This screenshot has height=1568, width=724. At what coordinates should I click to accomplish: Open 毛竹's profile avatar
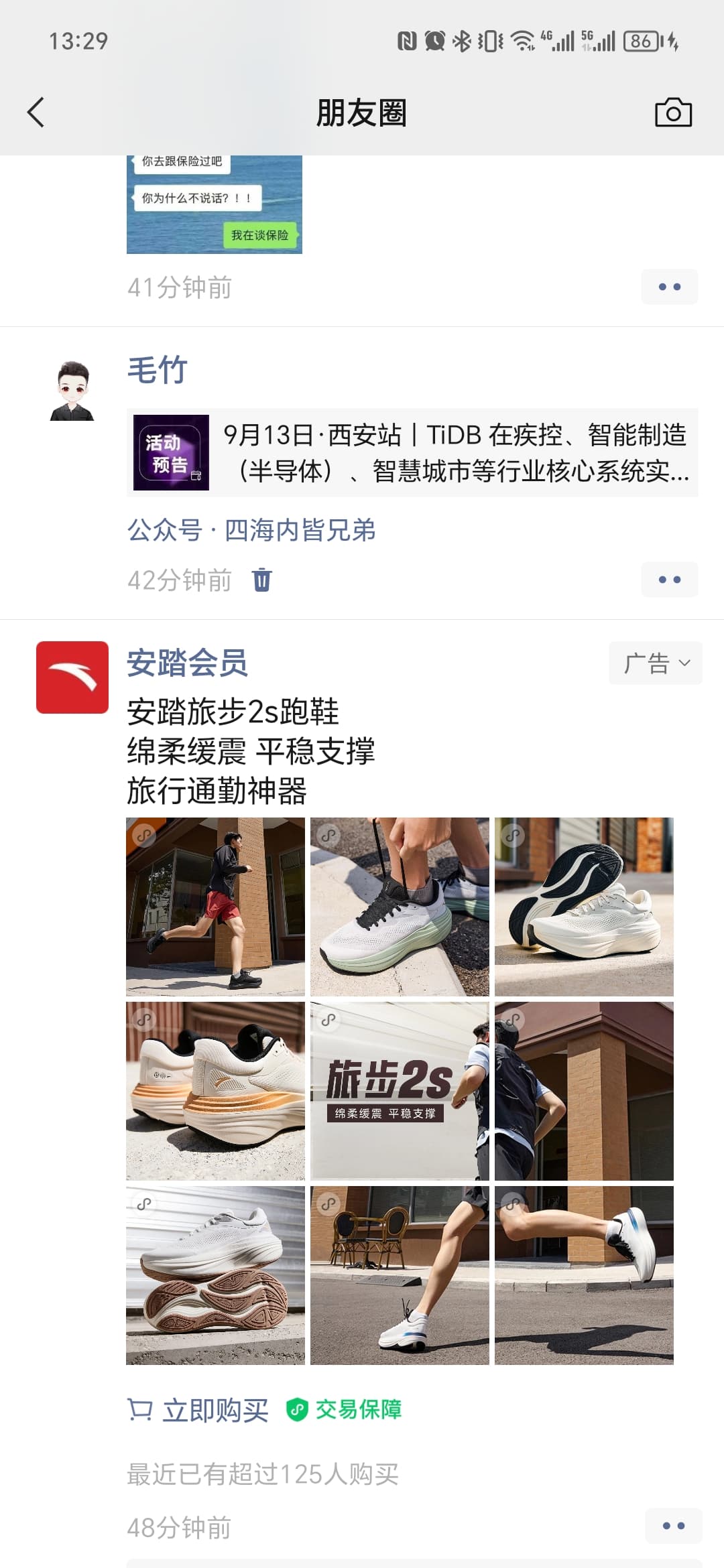tap(72, 391)
